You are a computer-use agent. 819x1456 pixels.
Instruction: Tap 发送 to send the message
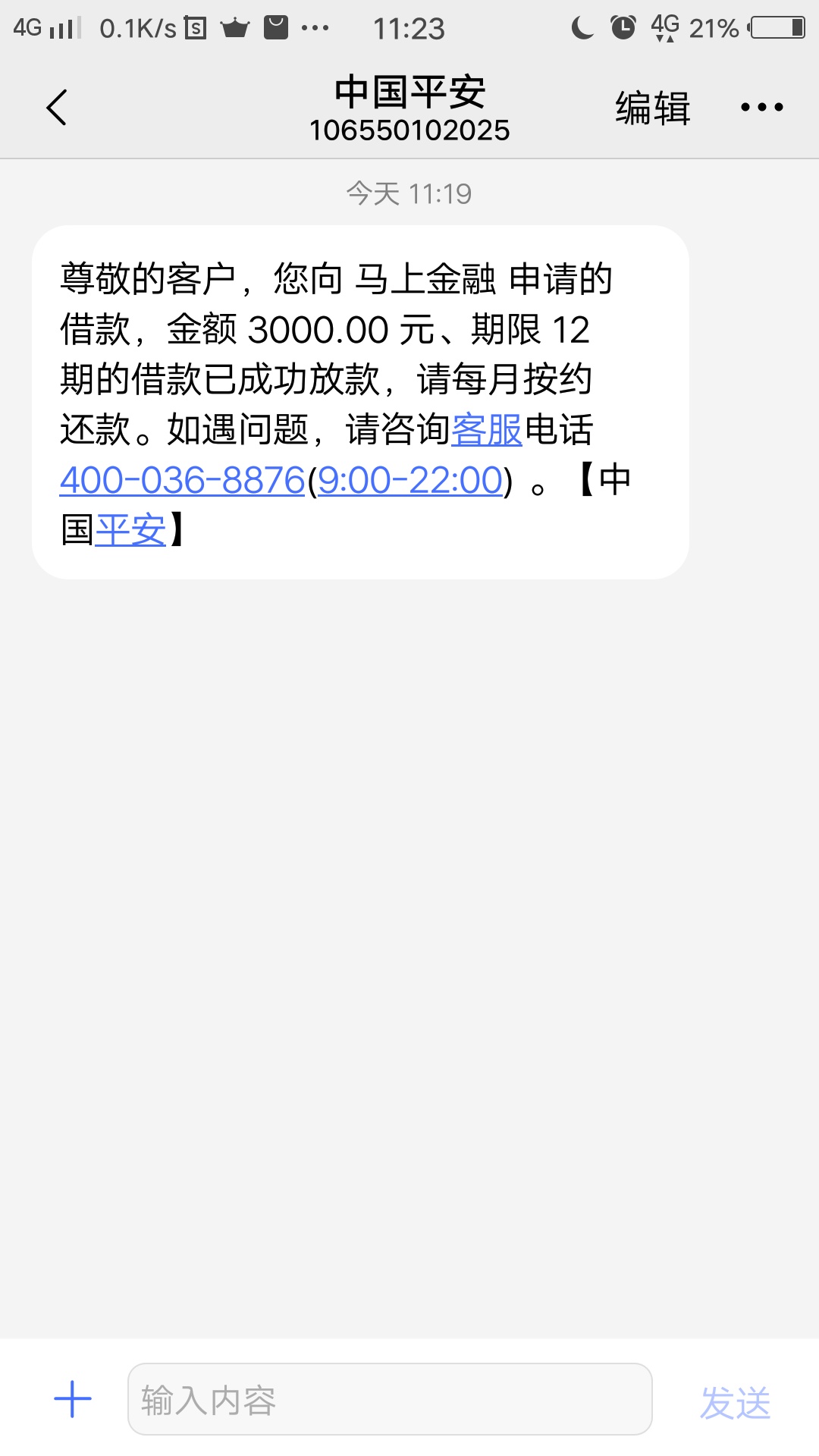(736, 1402)
